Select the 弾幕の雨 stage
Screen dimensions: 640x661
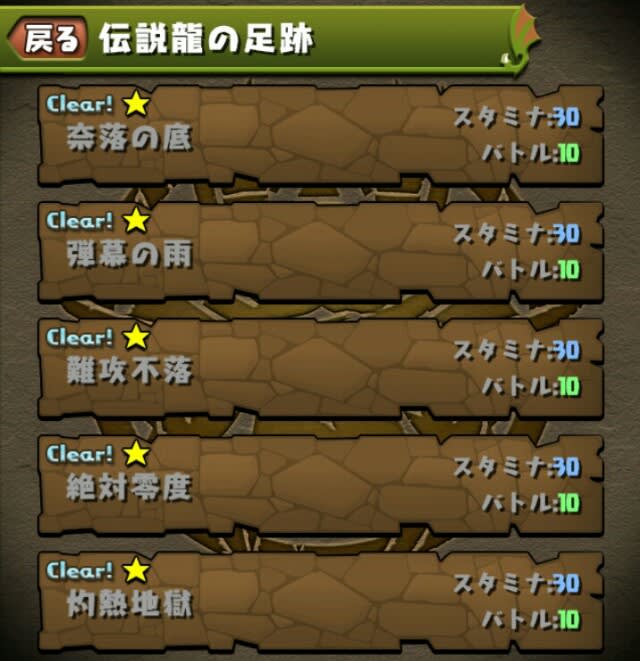(320, 252)
